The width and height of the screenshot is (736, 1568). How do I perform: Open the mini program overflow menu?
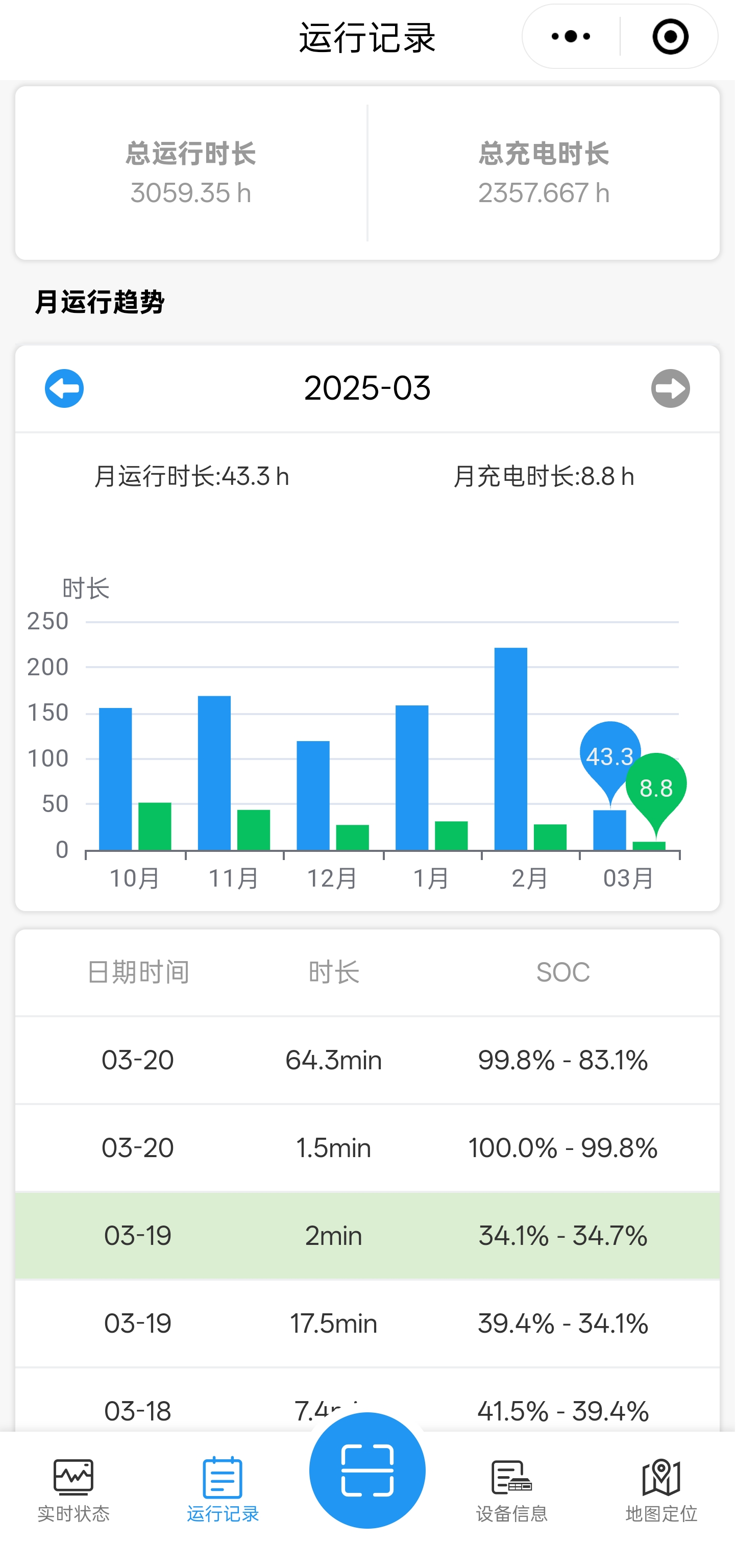(x=571, y=37)
